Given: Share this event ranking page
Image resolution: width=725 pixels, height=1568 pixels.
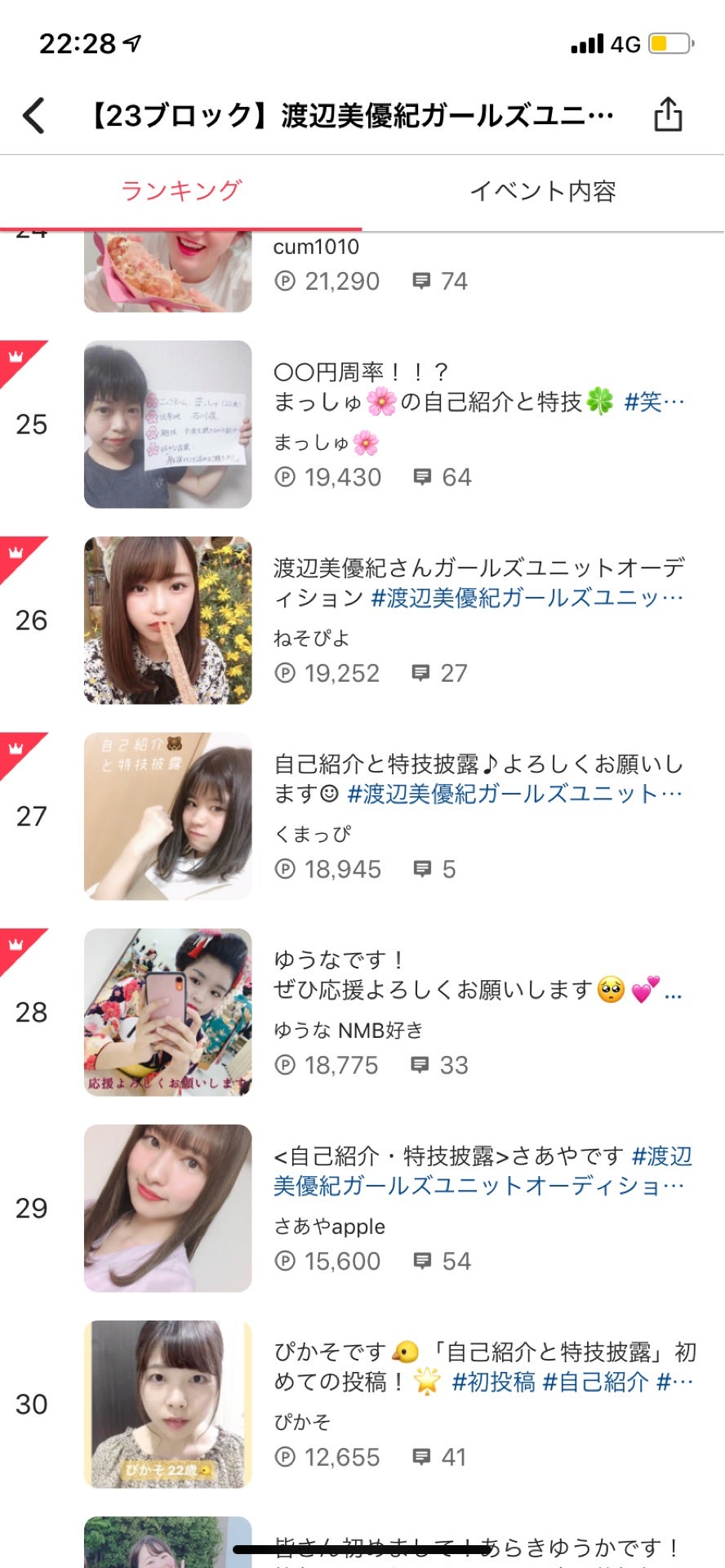Looking at the screenshot, I should [x=667, y=114].
